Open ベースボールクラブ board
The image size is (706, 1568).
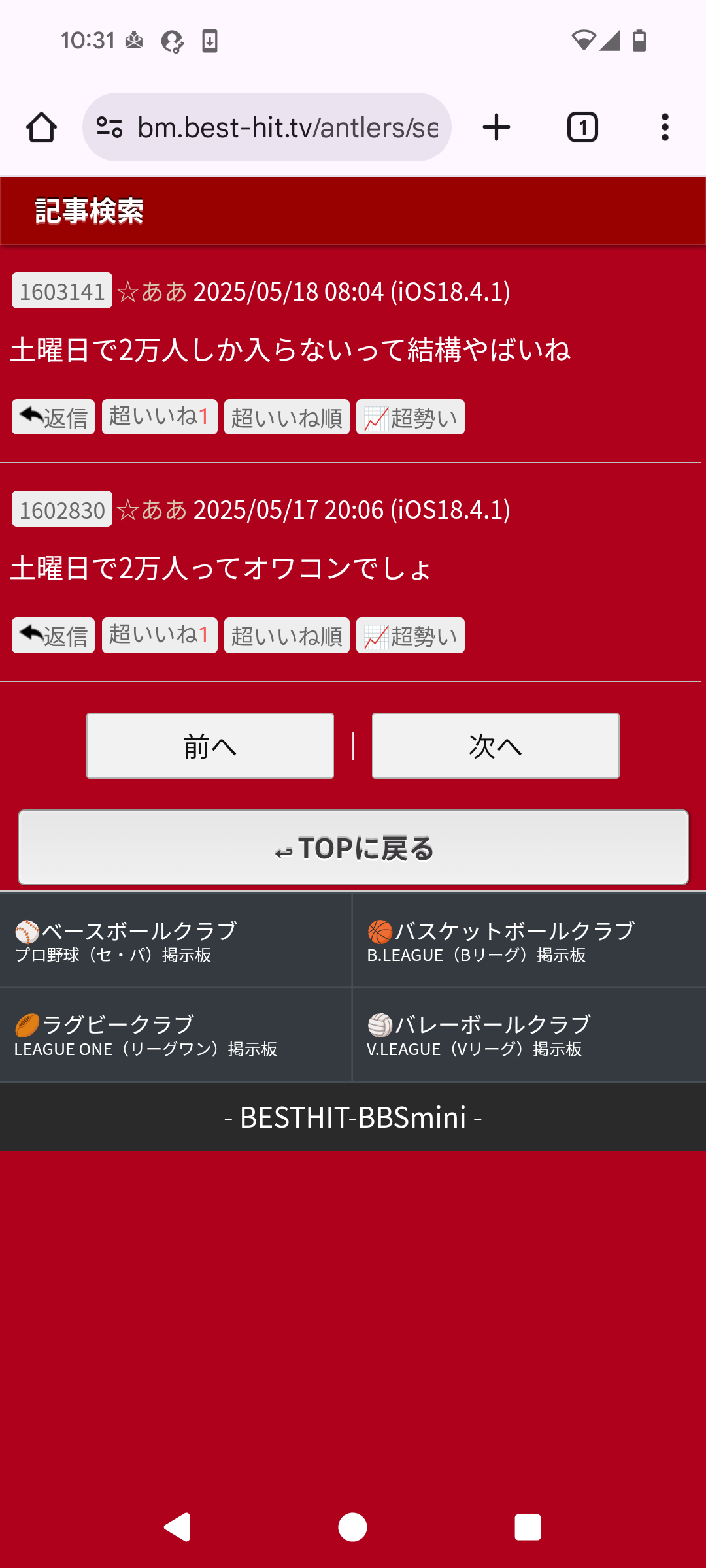pyautogui.click(x=176, y=940)
